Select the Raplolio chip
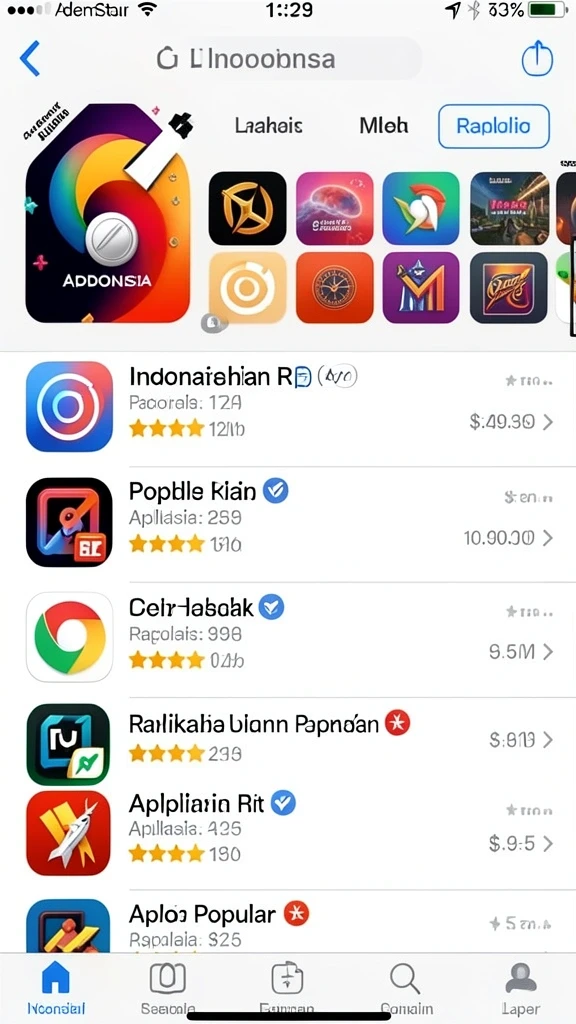The height and width of the screenshot is (1024, 576). click(x=494, y=125)
